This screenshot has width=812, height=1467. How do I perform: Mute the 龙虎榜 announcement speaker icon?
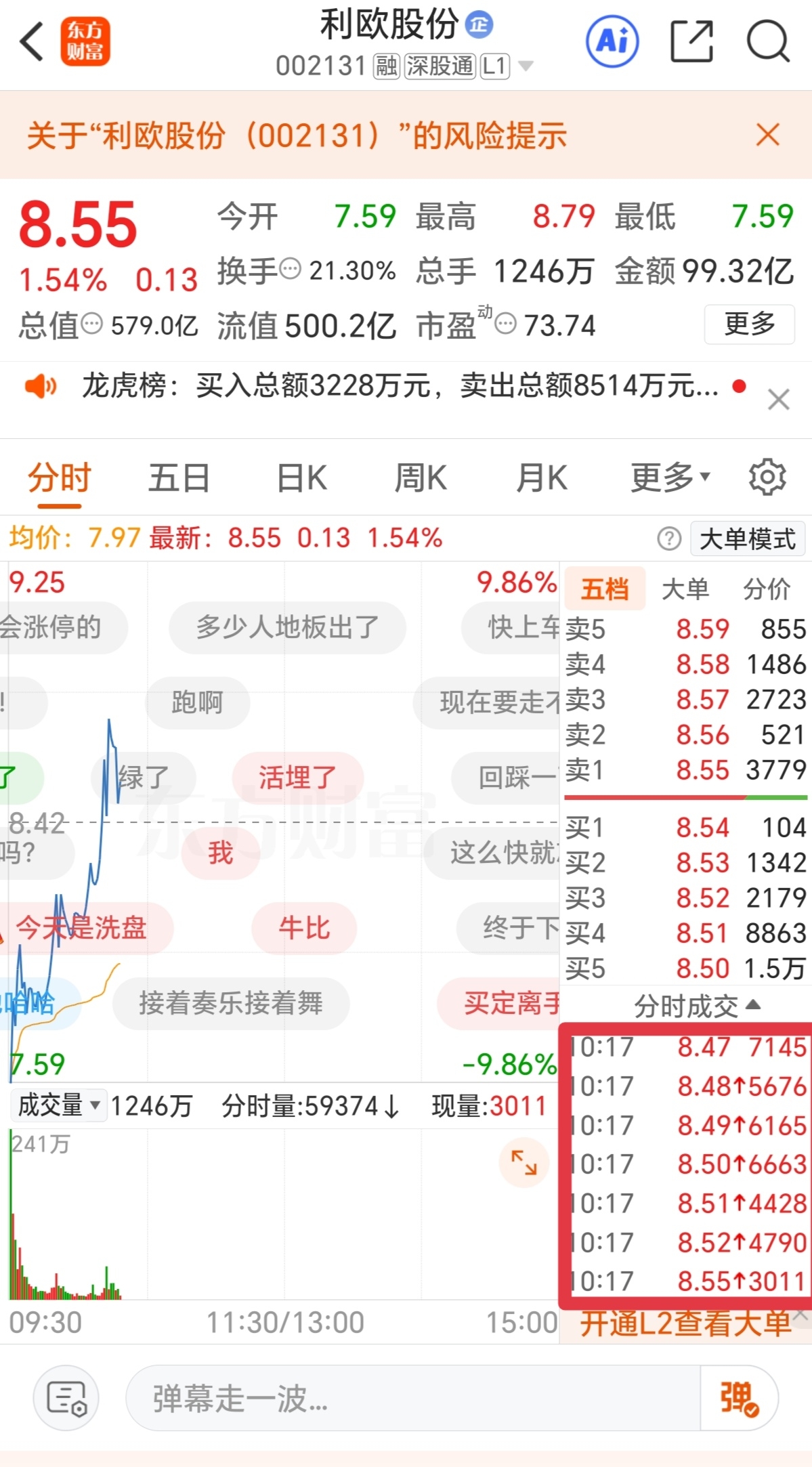[41, 385]
